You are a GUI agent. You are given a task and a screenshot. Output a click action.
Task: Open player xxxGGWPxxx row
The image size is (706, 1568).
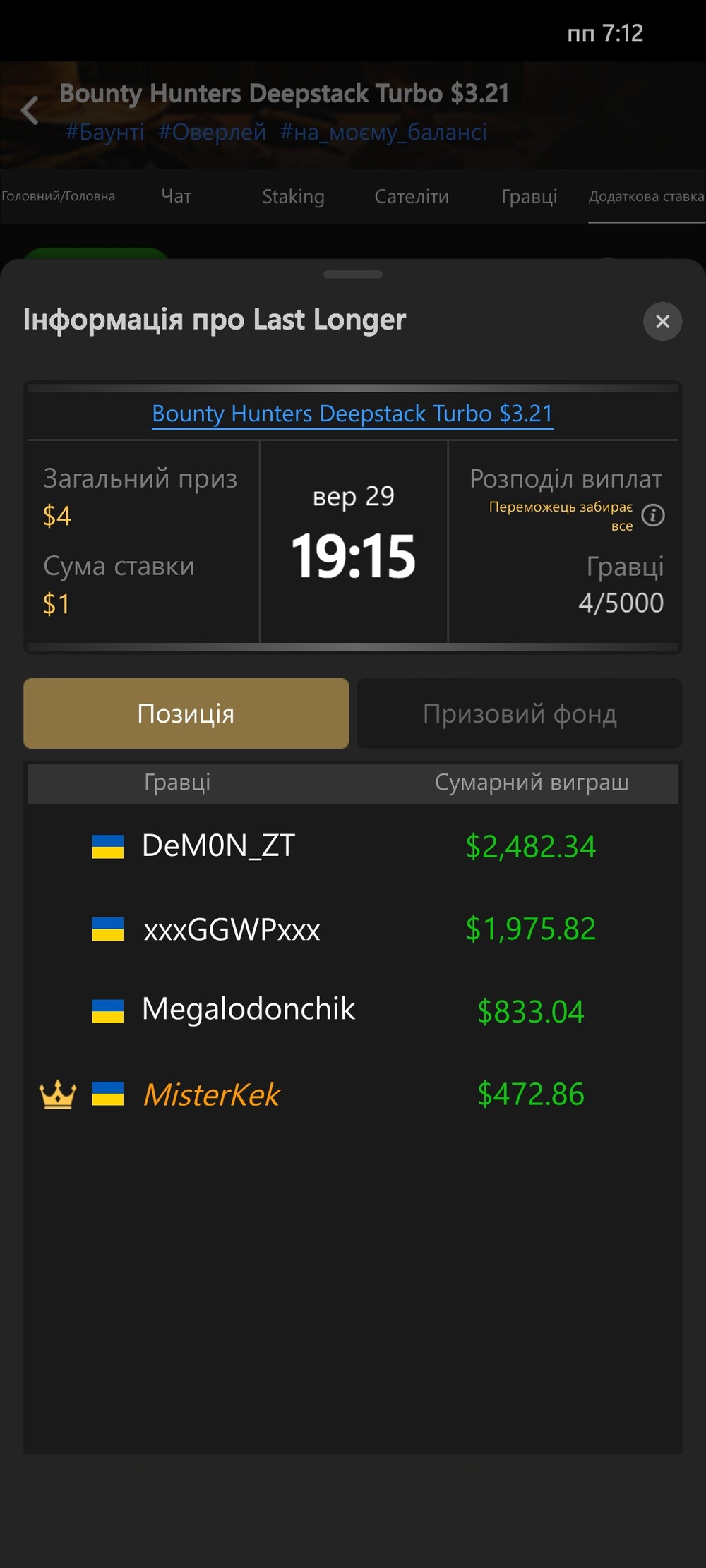click(353, 929)
